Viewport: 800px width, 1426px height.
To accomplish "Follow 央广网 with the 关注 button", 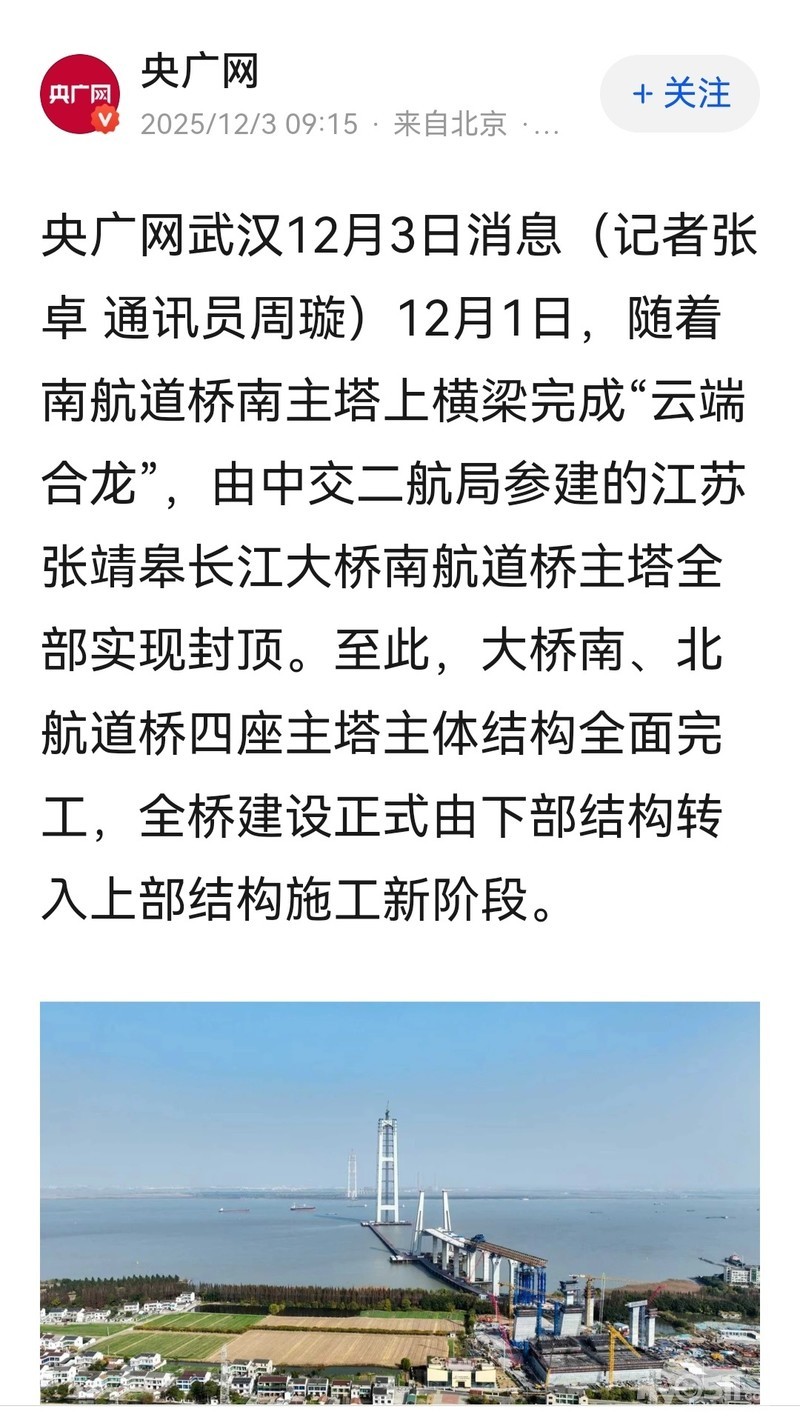I will coord(680,94).
